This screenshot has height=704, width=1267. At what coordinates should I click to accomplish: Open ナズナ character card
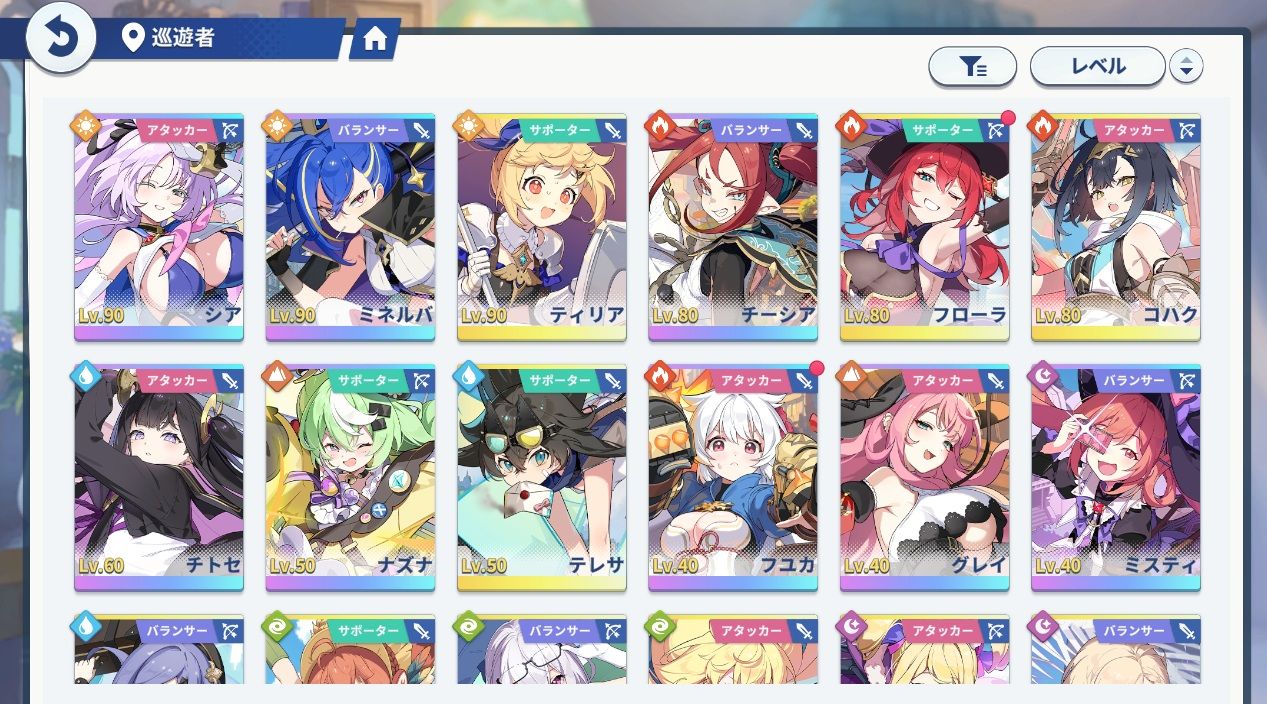[x=350, y=478]
